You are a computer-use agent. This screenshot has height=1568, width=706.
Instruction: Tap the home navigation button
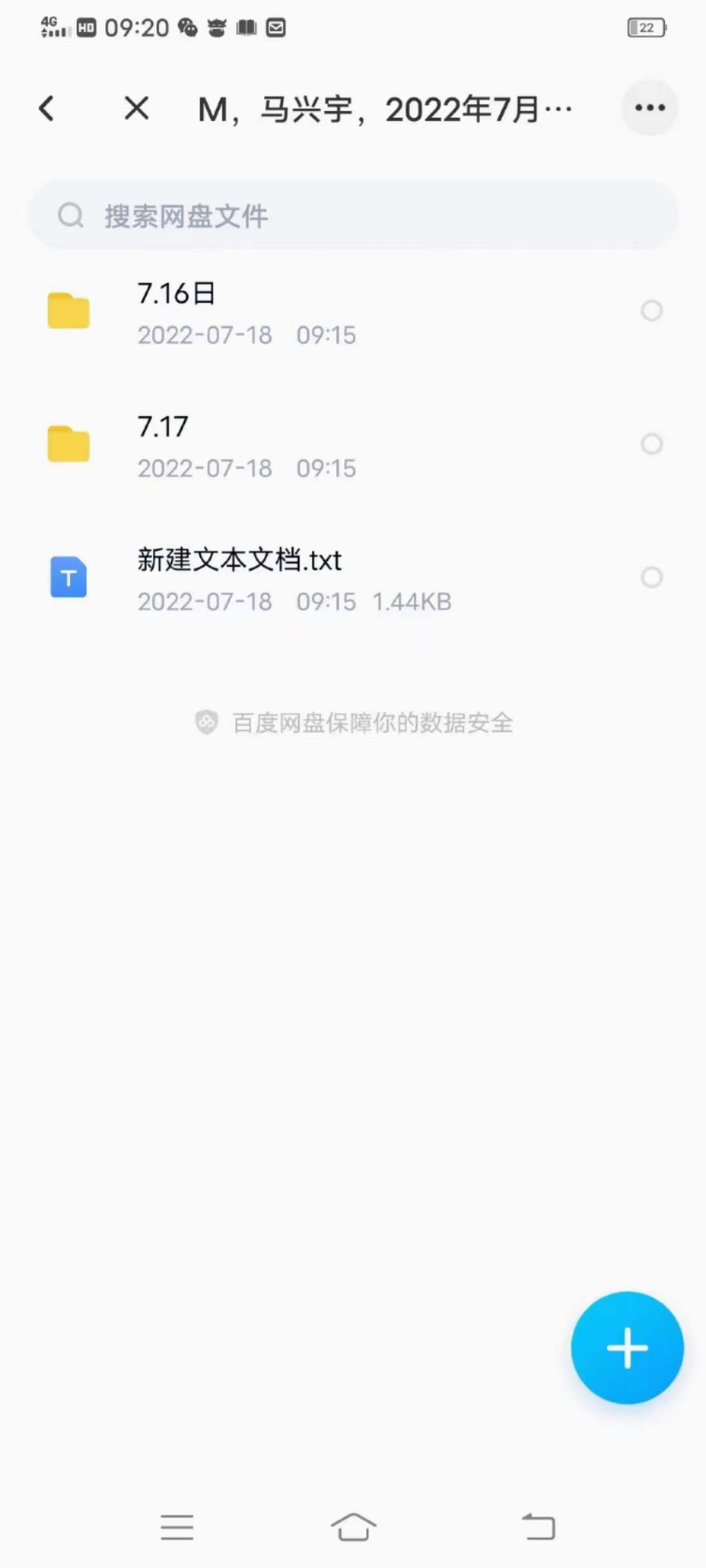point(353,1527)
